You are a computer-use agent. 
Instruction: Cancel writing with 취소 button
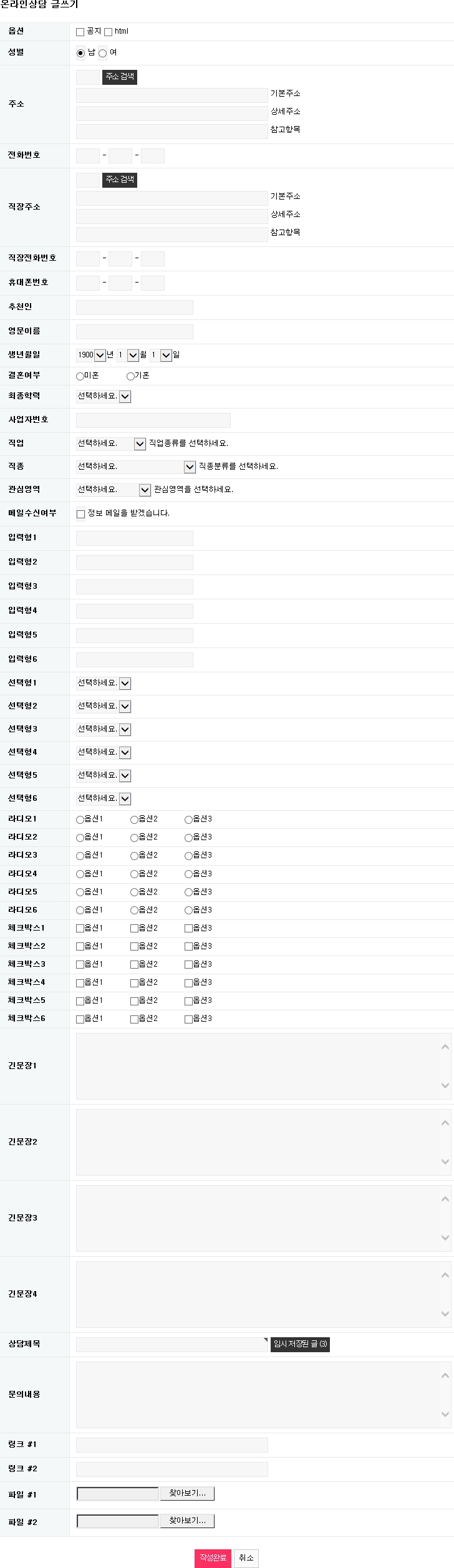coord(246,1557)
